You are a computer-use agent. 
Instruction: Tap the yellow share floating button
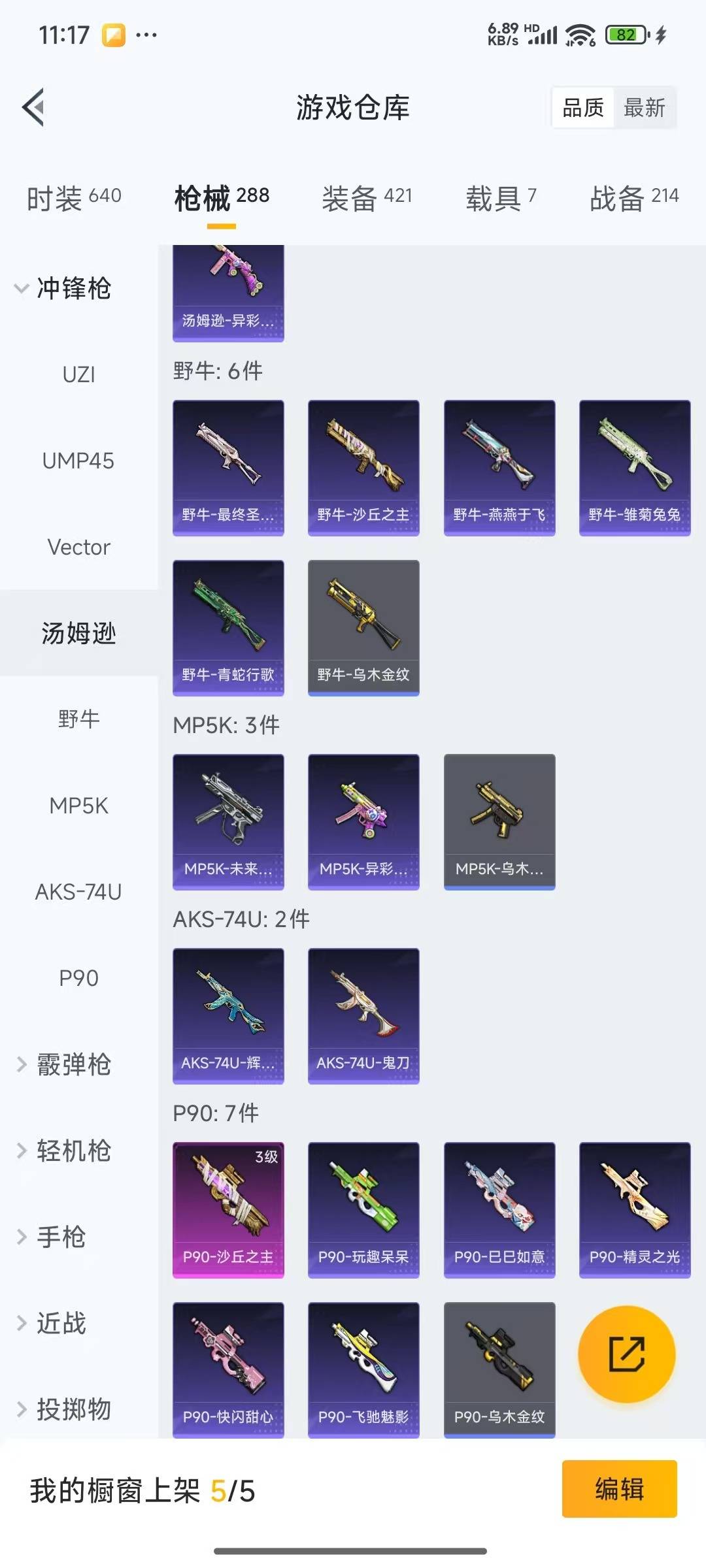626,1354
